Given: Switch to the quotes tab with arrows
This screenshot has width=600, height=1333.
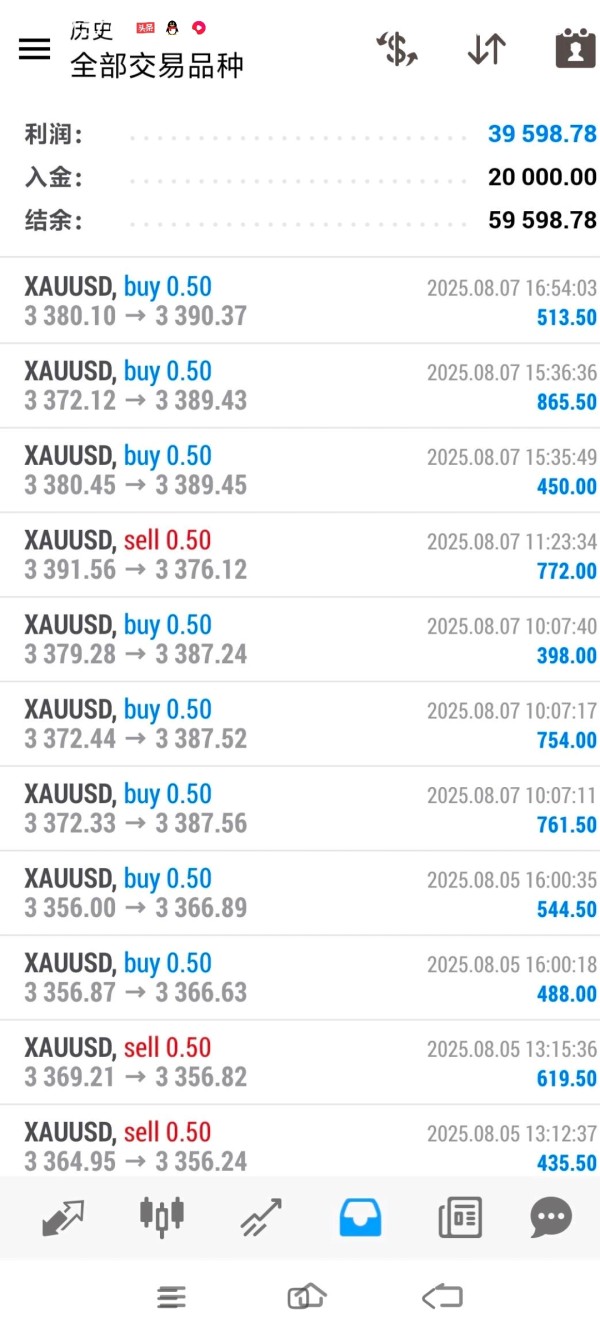Looking at the screenshot, I should [x=62, y=1217].
